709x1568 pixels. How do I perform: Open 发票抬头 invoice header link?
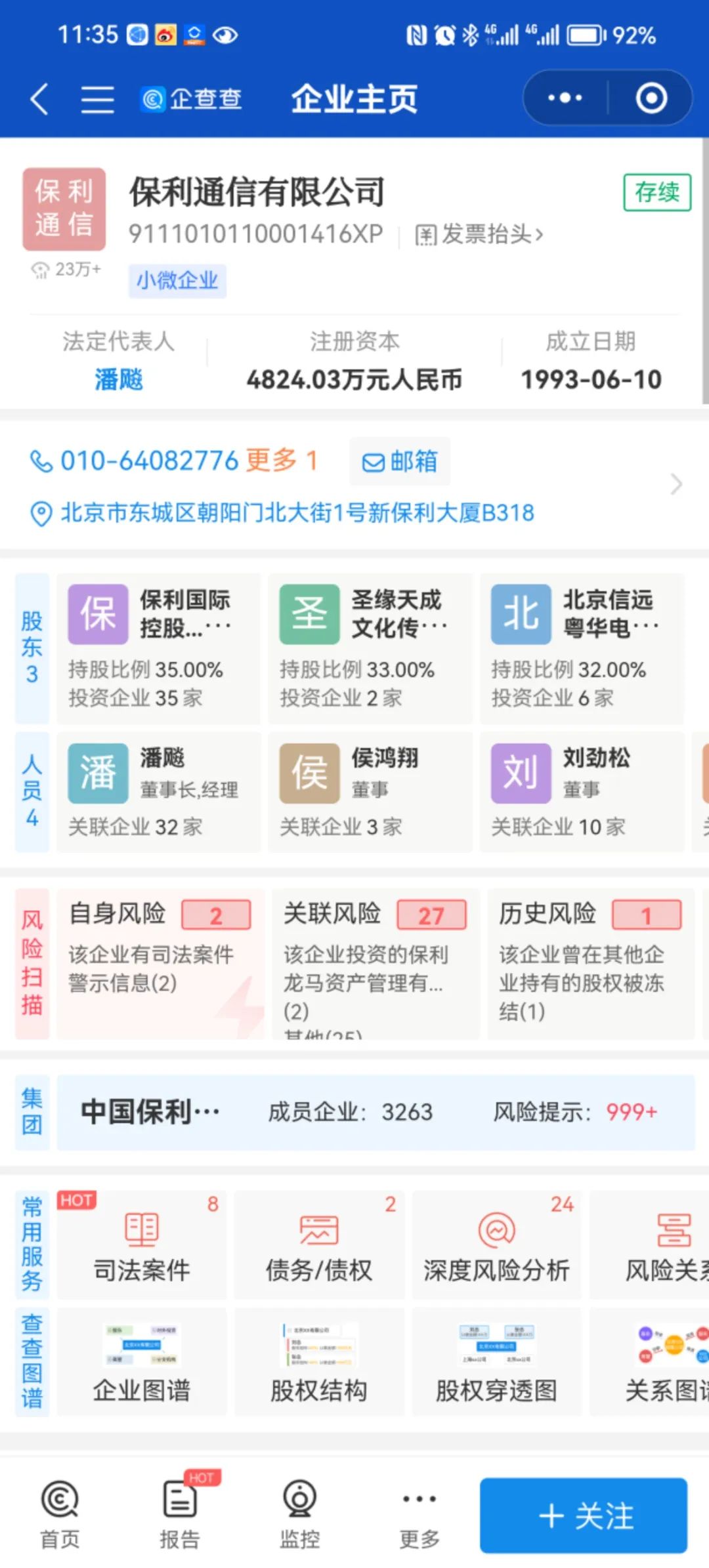pos(480,234)
